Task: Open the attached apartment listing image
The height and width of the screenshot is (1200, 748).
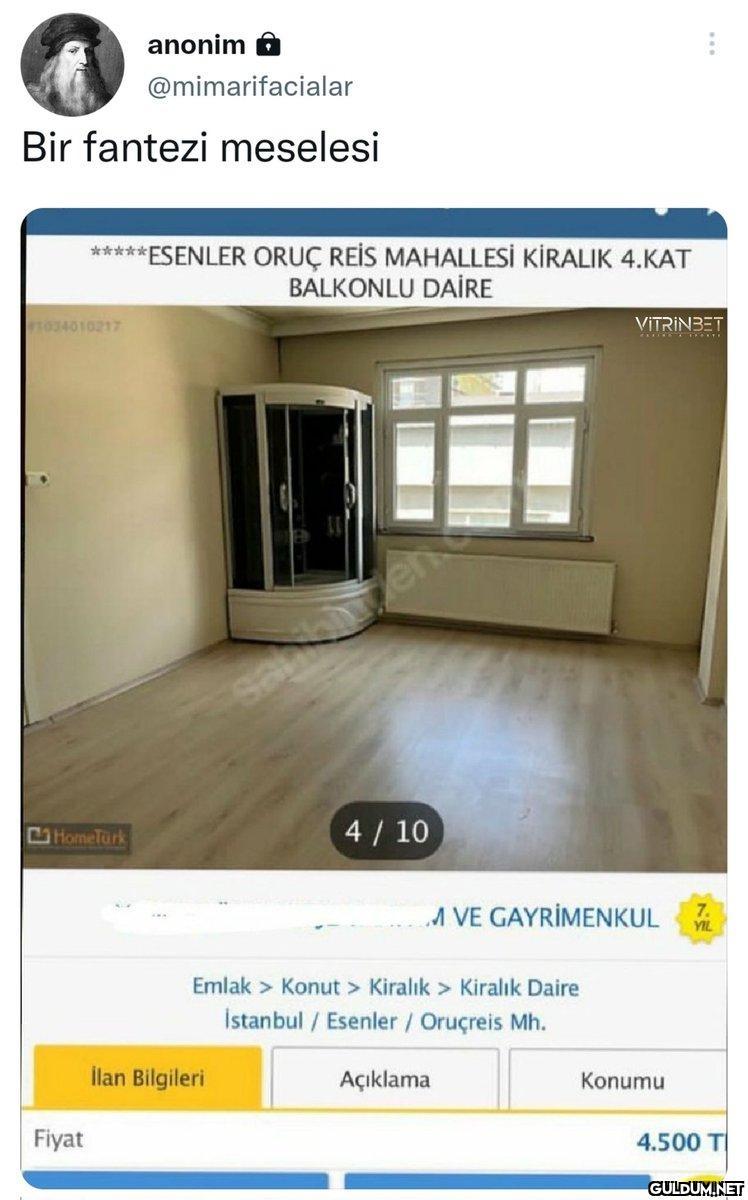Action: 374,600
